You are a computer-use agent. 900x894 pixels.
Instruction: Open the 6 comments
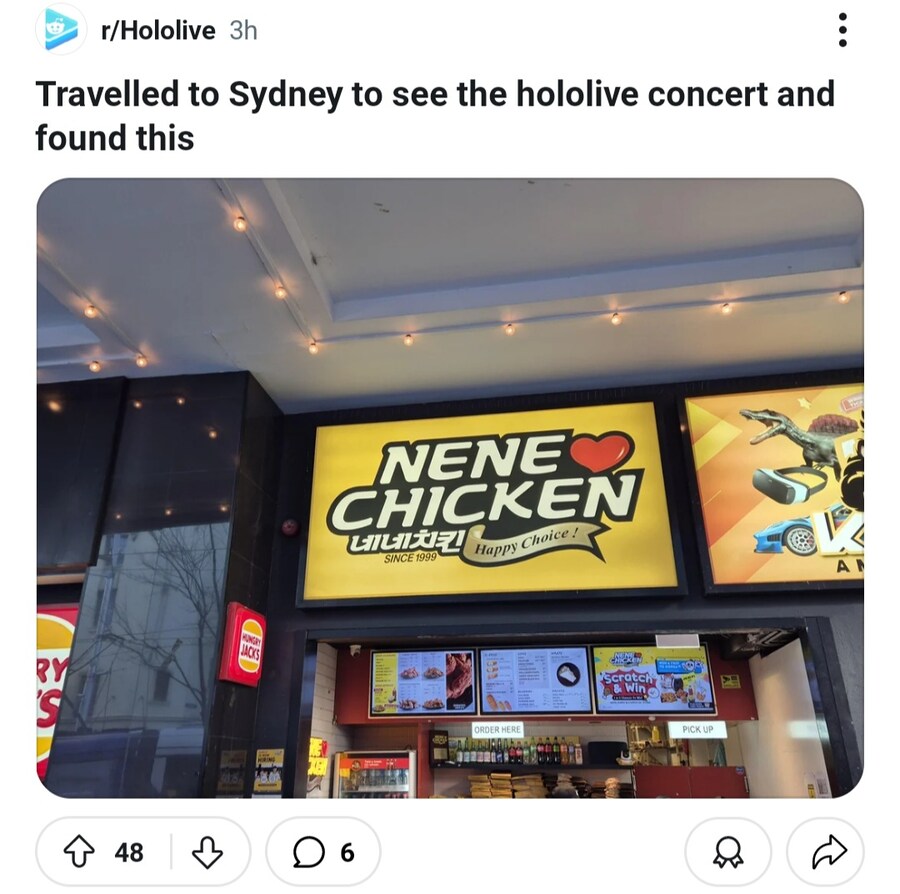pyautogui.click(x=323, y=852)
